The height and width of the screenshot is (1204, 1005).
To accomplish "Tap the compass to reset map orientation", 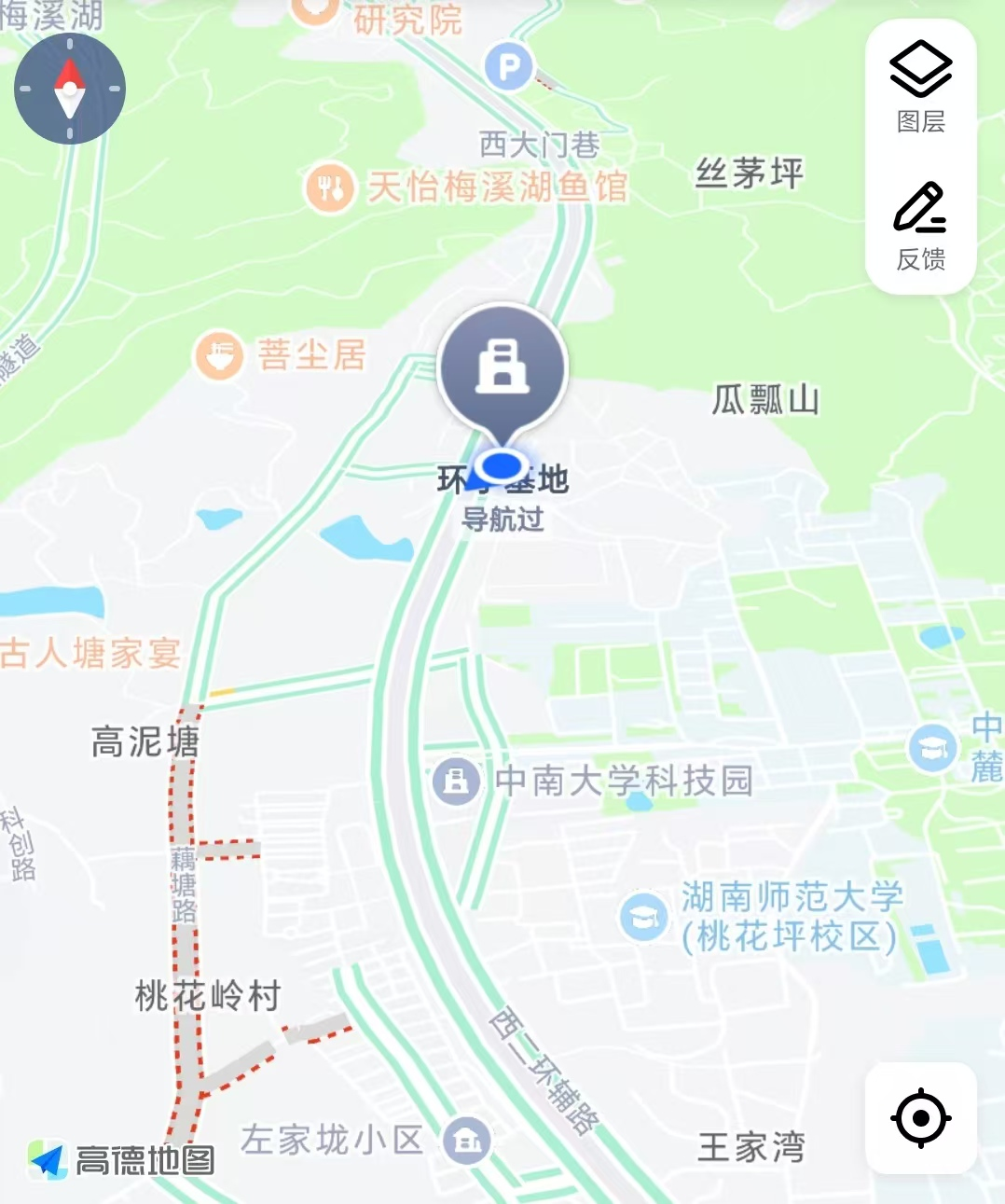I will [70, 89].
